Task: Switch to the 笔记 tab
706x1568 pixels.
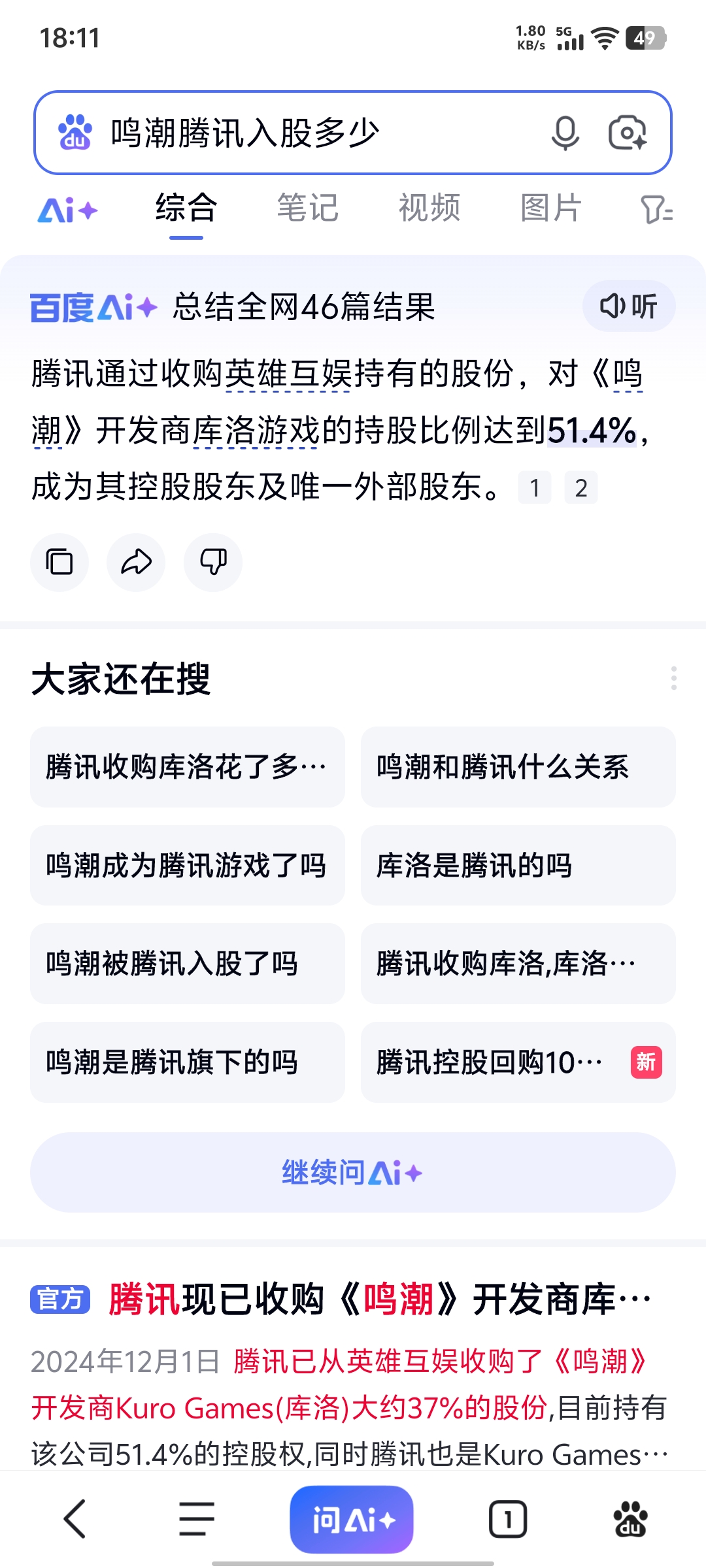Action: [307, 209]
